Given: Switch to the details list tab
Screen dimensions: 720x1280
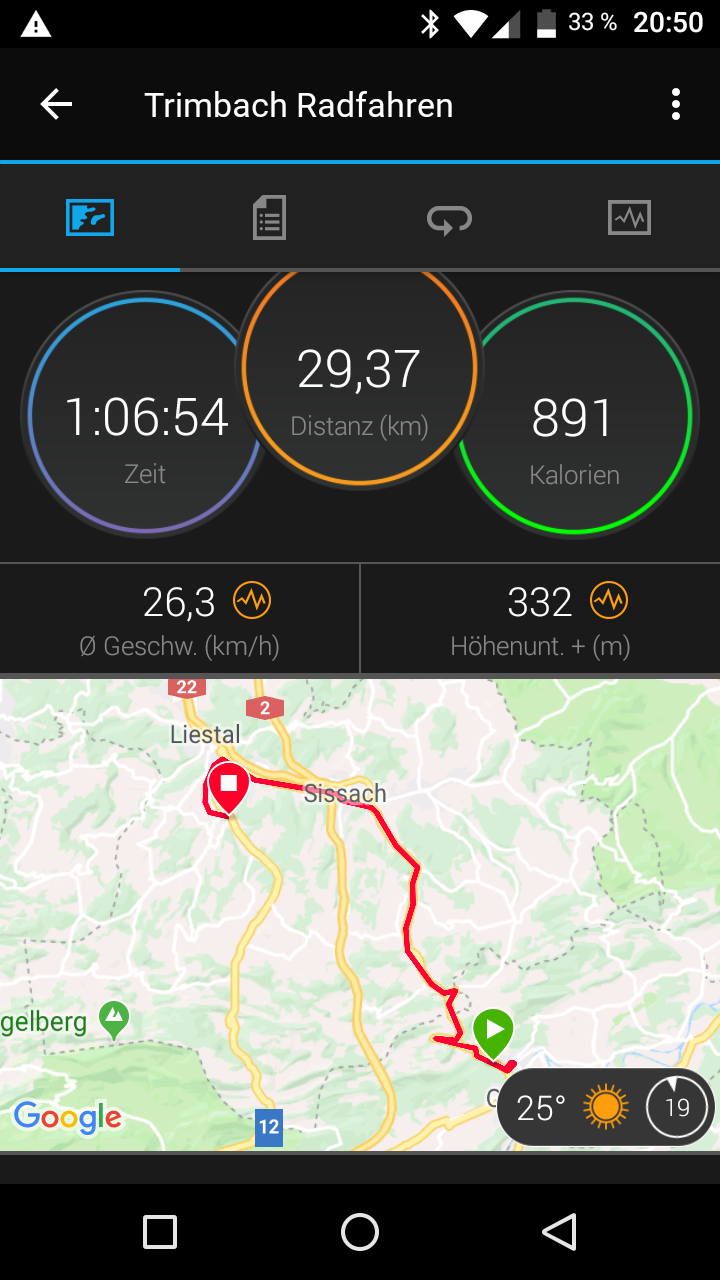Looking at the screenshot, I should pyautogui.click(x=269, y=217).
